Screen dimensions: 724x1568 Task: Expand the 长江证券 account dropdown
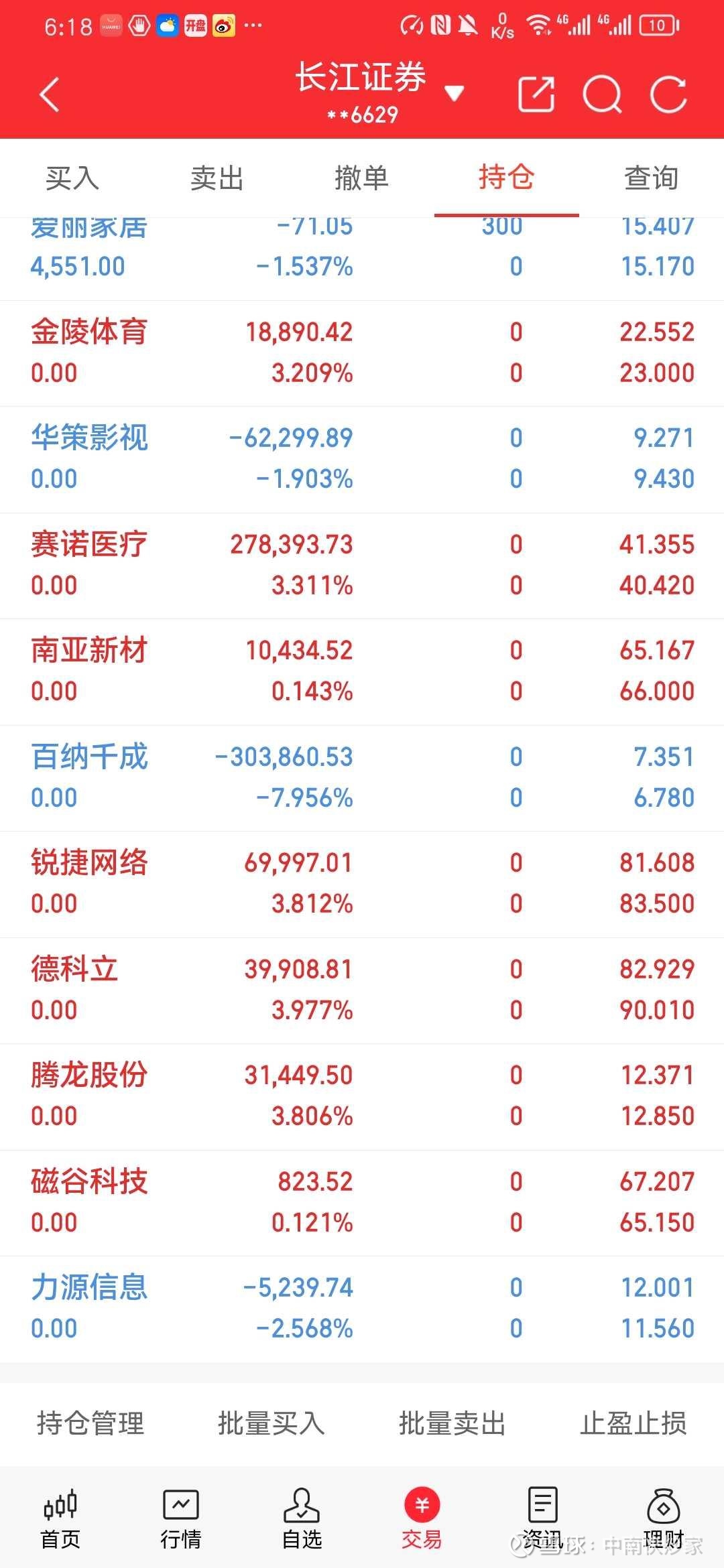[455, 93]
